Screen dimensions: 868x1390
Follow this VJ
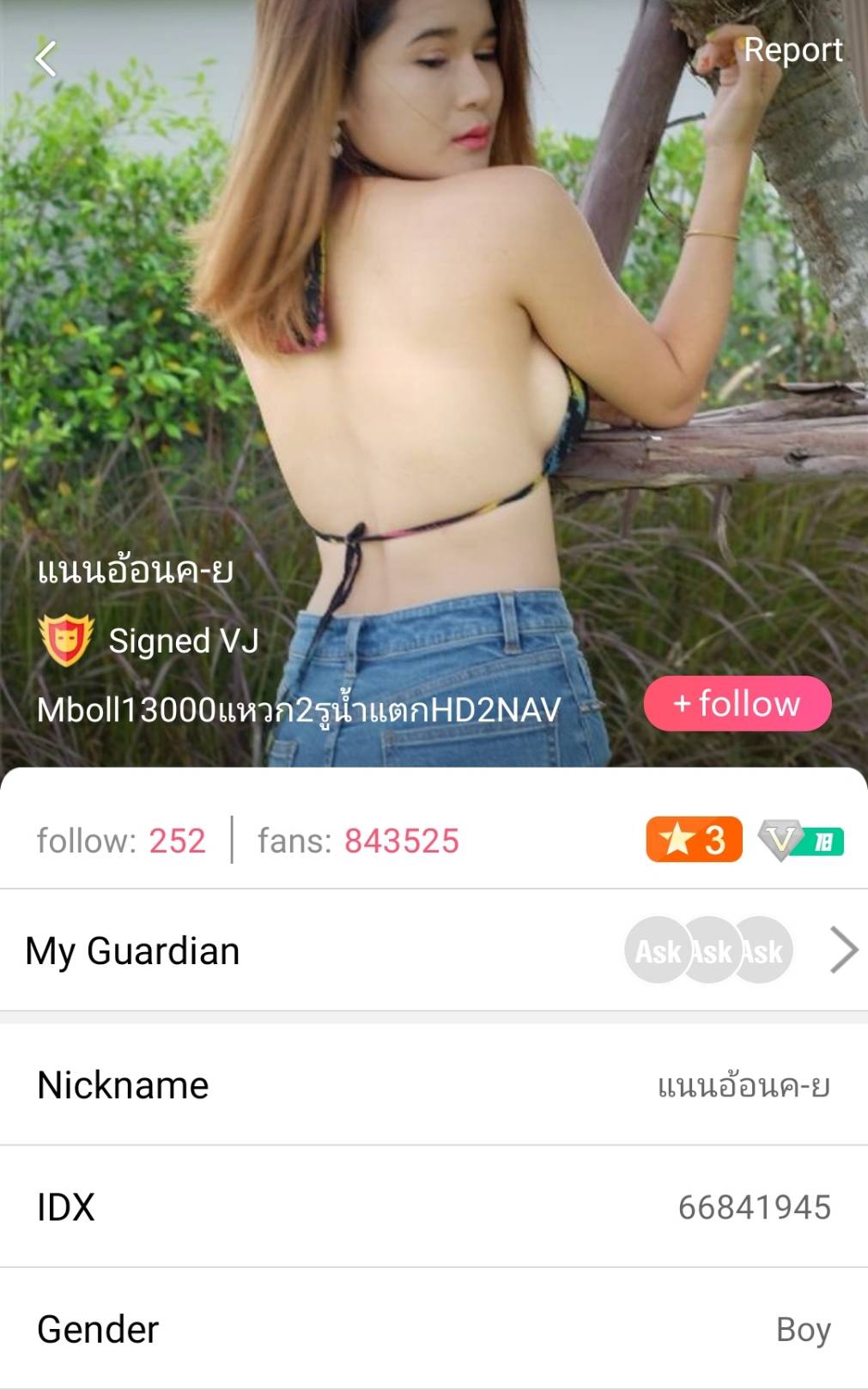[x=737, y=704]
